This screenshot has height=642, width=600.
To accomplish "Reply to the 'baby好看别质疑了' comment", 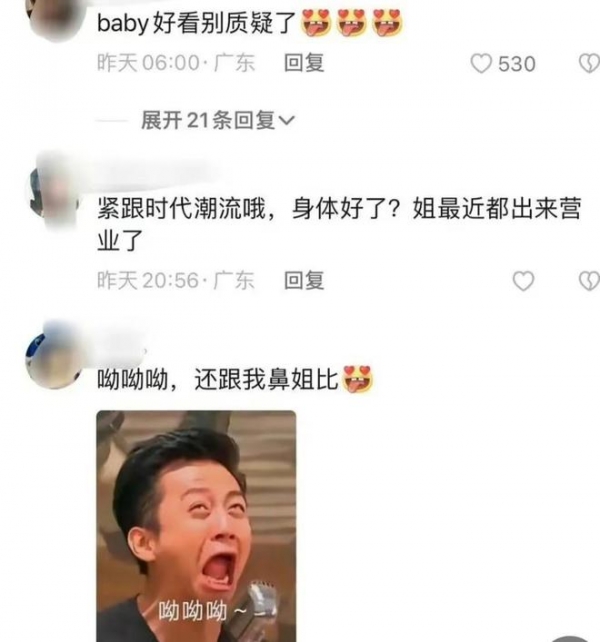I will [304, 63].
